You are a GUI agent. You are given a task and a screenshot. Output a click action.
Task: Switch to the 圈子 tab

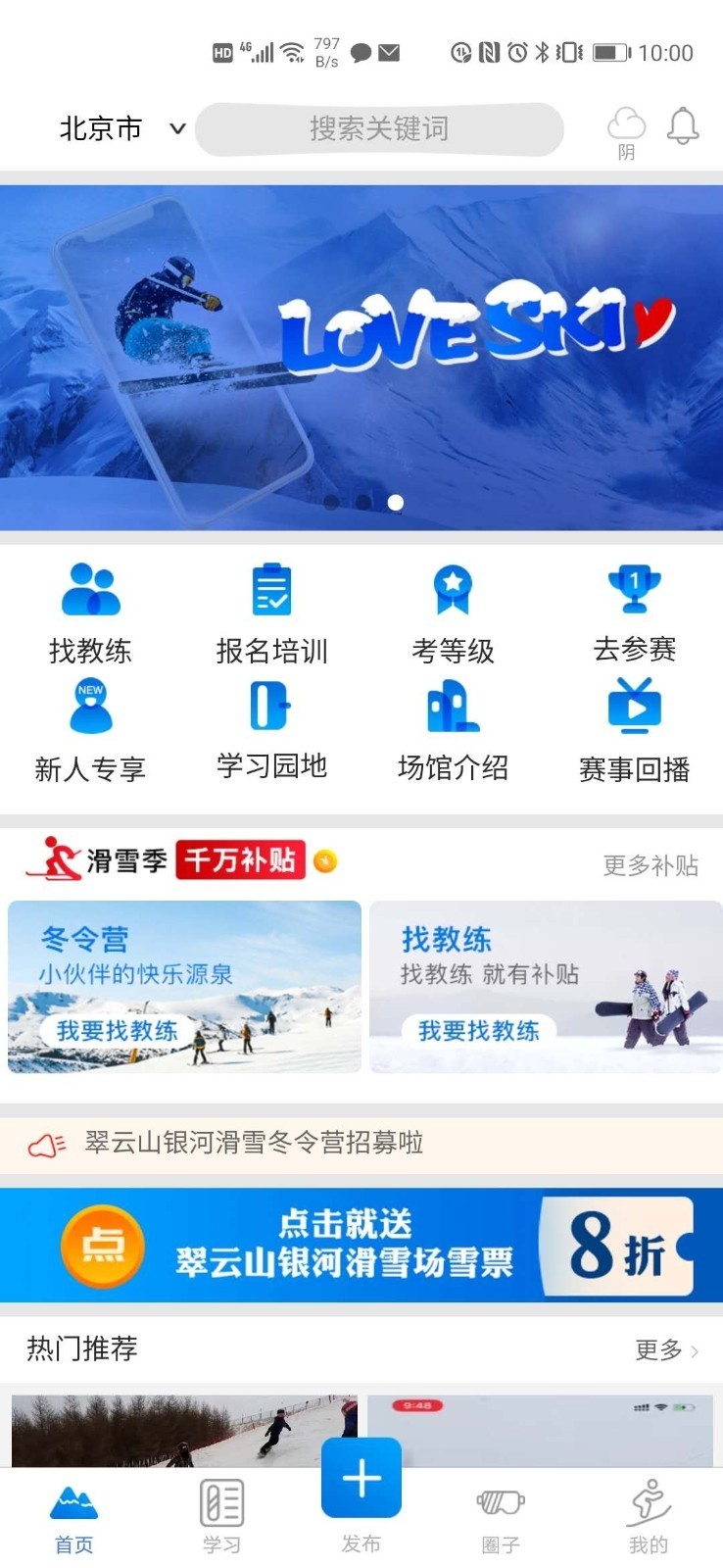tap(503, 1514)
